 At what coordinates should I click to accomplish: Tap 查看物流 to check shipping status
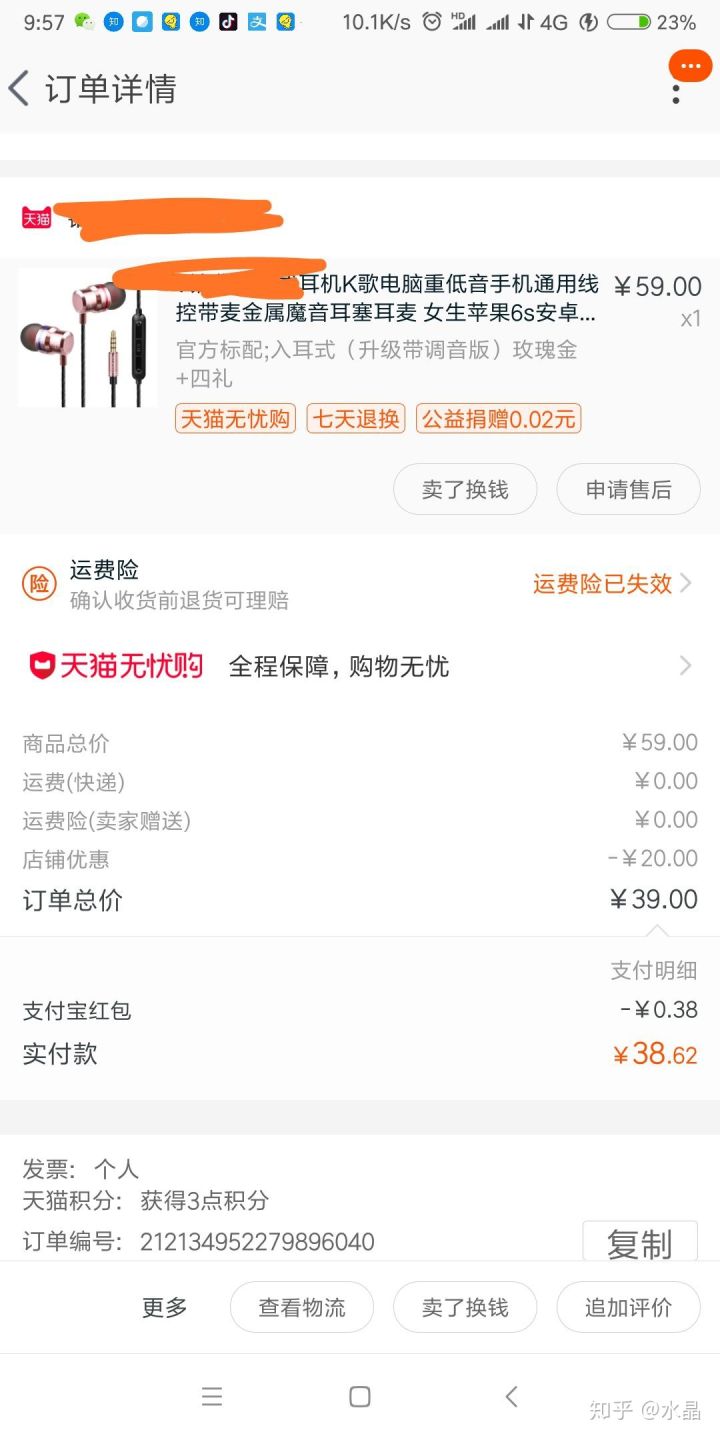click(x=301, y=1306)
